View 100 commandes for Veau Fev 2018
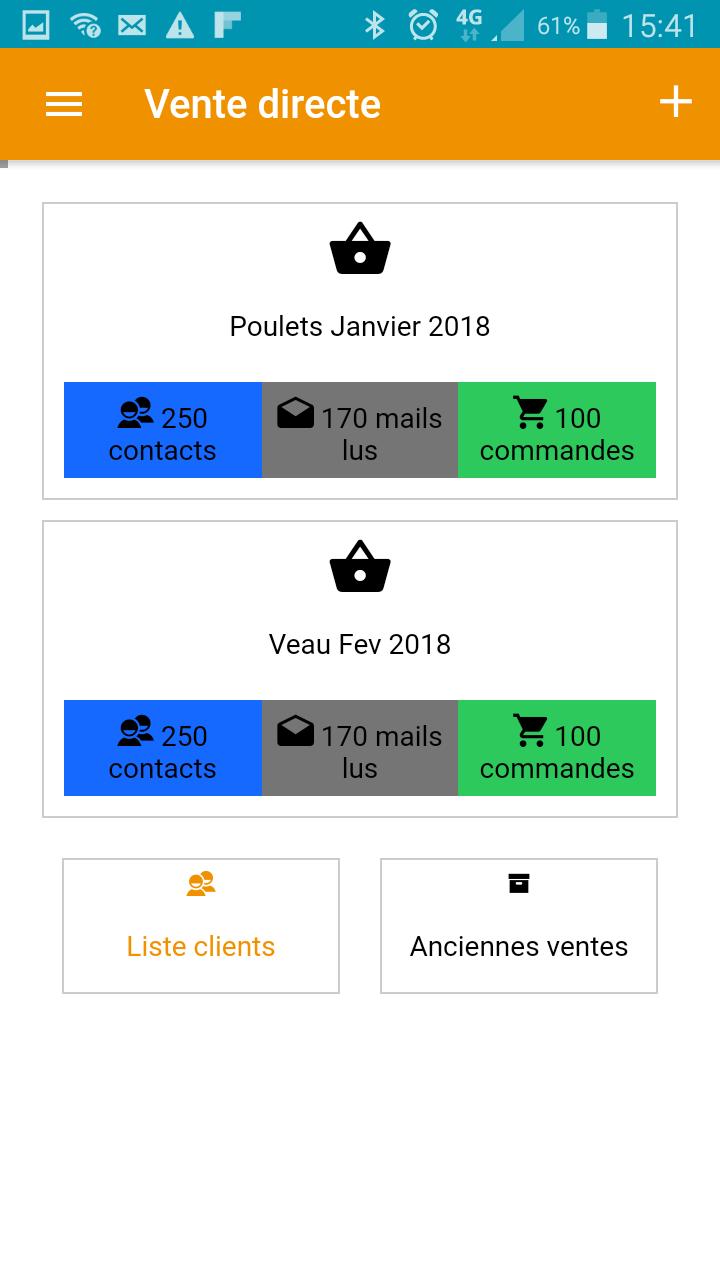720x1280 pixels. (557, 748)
